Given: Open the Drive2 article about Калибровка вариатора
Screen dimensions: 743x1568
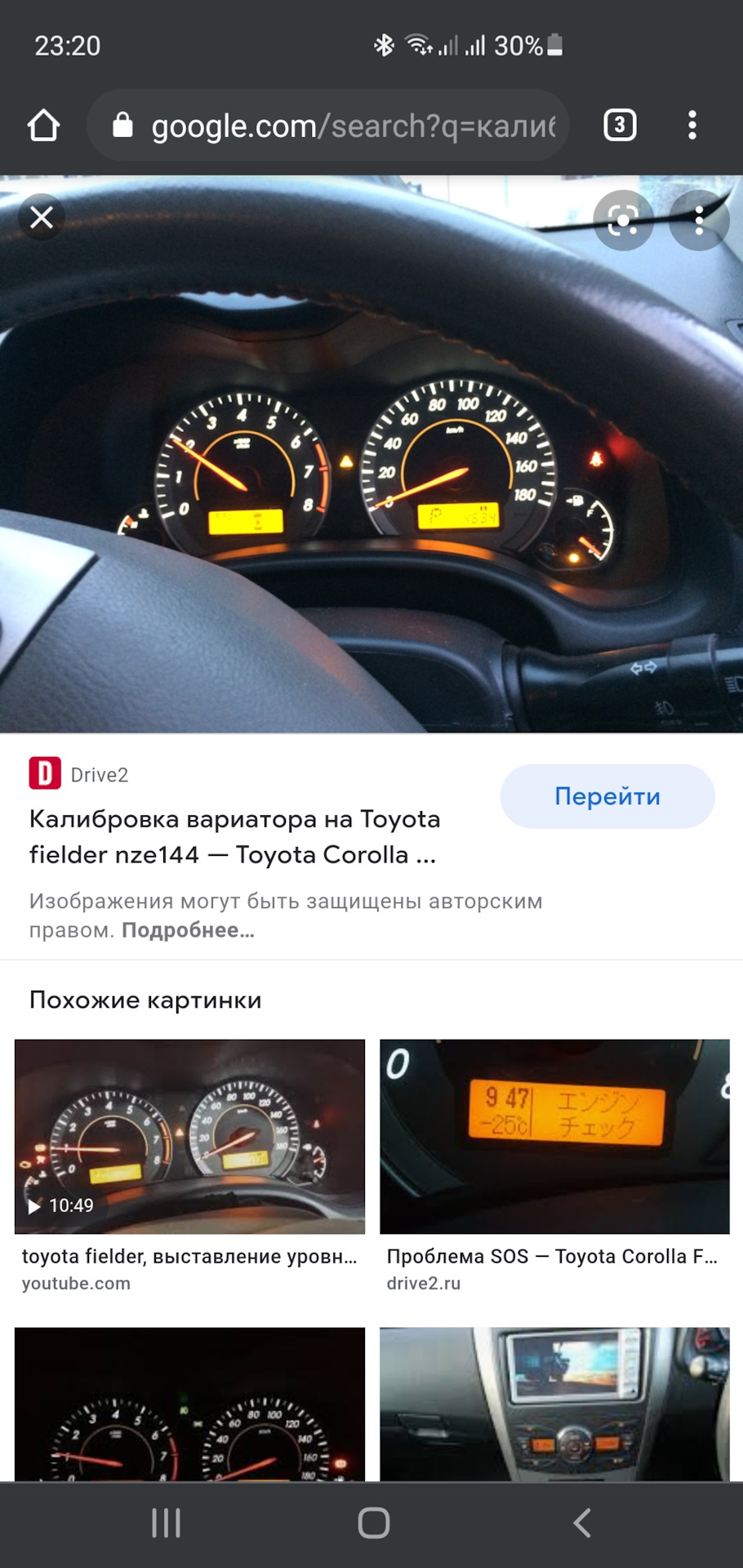Looking at the screenshot, I should (x=234, y=836).
